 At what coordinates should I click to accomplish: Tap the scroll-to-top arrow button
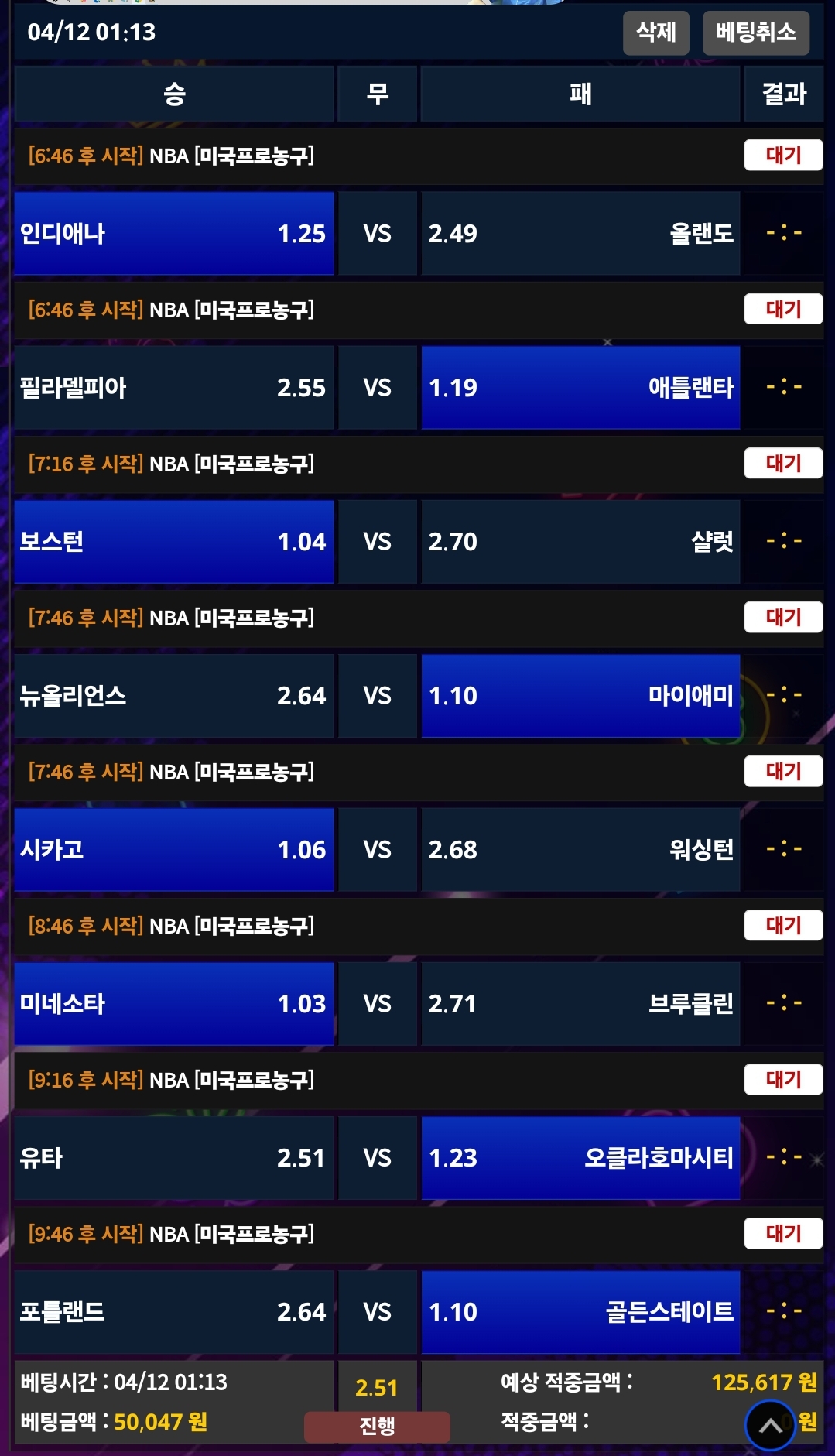[770, 1425]
